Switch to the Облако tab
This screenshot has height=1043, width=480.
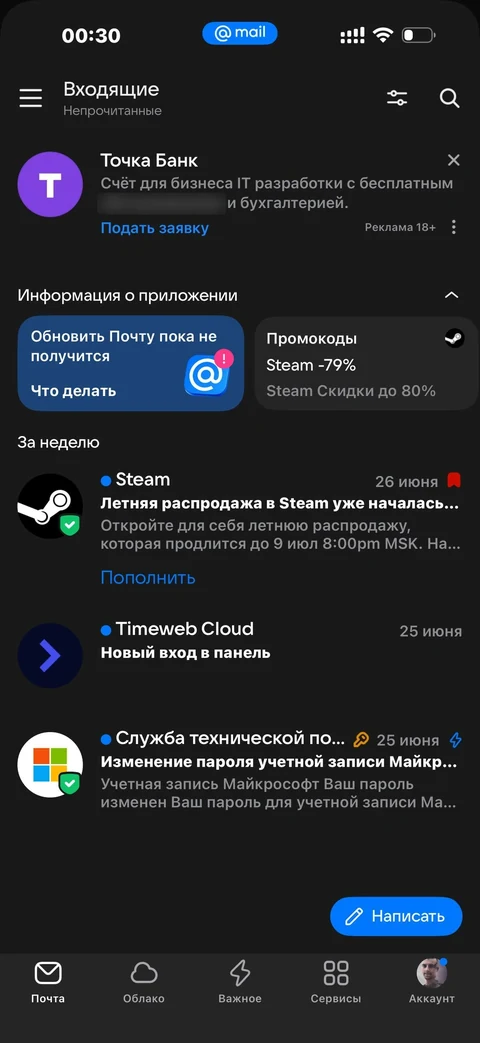point(144,981)
